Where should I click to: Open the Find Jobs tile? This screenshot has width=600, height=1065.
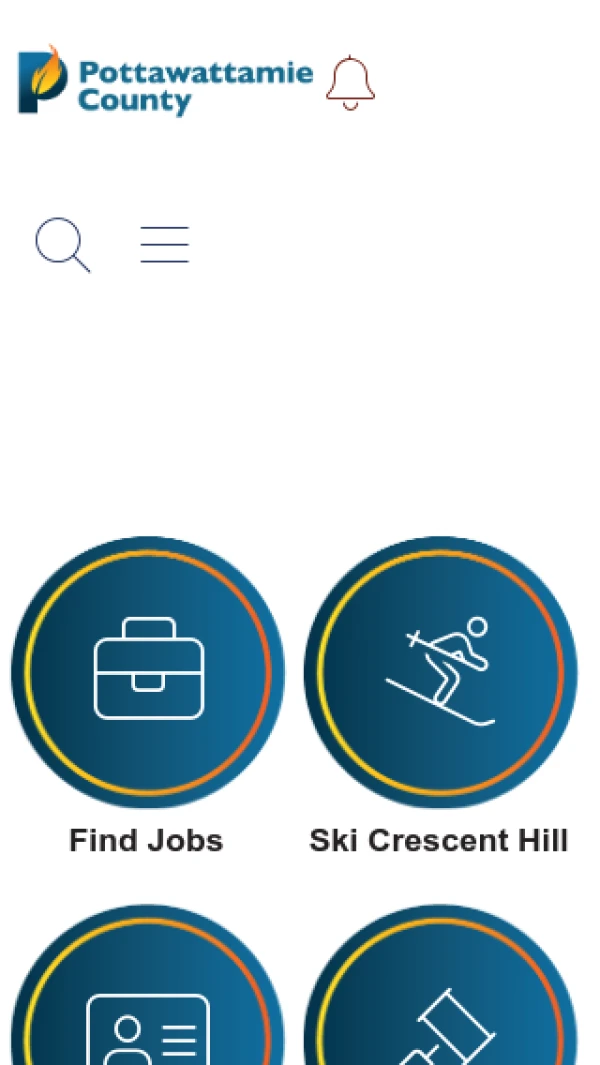point(148,672)
